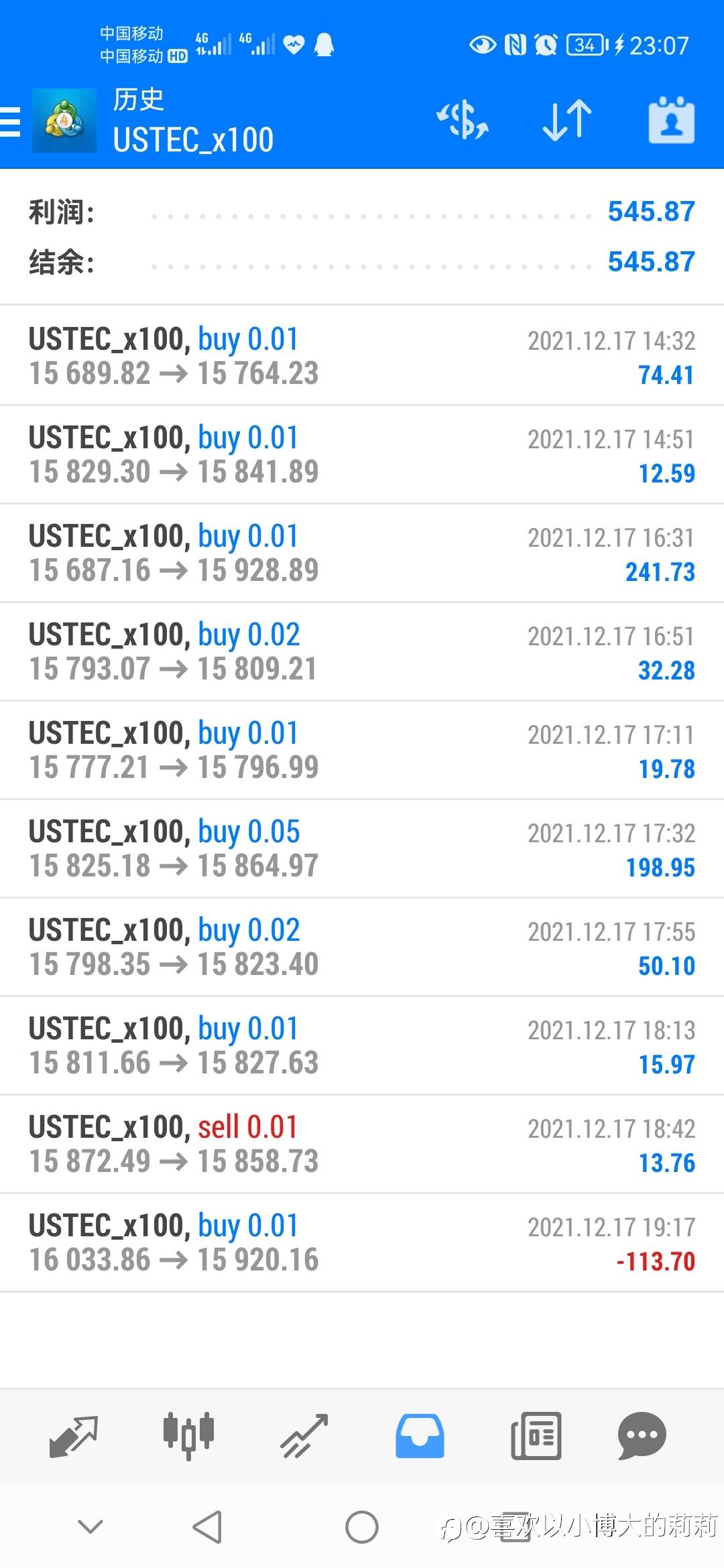Screen dimensions: 724x1568
Task: Select the buy 0.05 trade row
Action: pos(362,848)
